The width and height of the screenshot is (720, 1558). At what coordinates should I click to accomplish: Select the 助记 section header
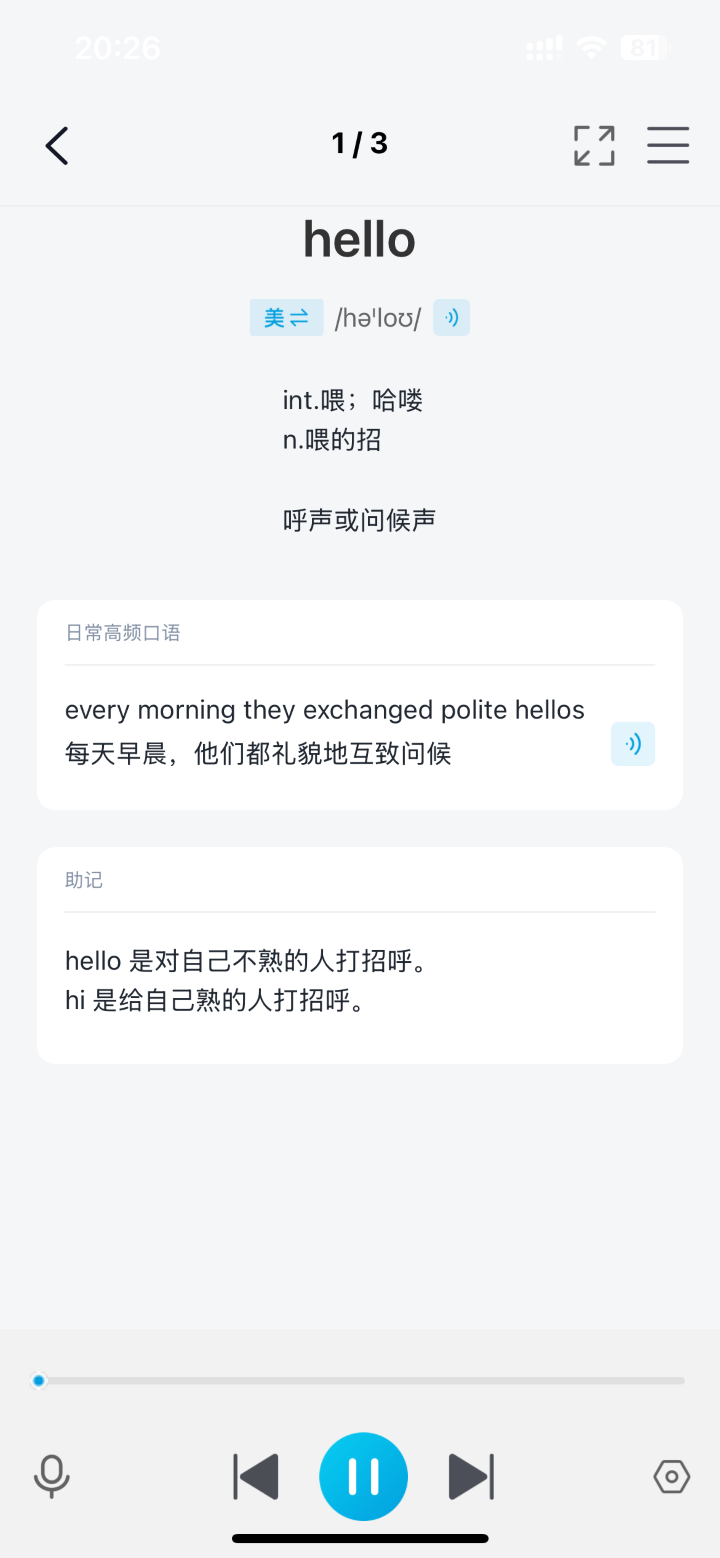tap(84, 880)
